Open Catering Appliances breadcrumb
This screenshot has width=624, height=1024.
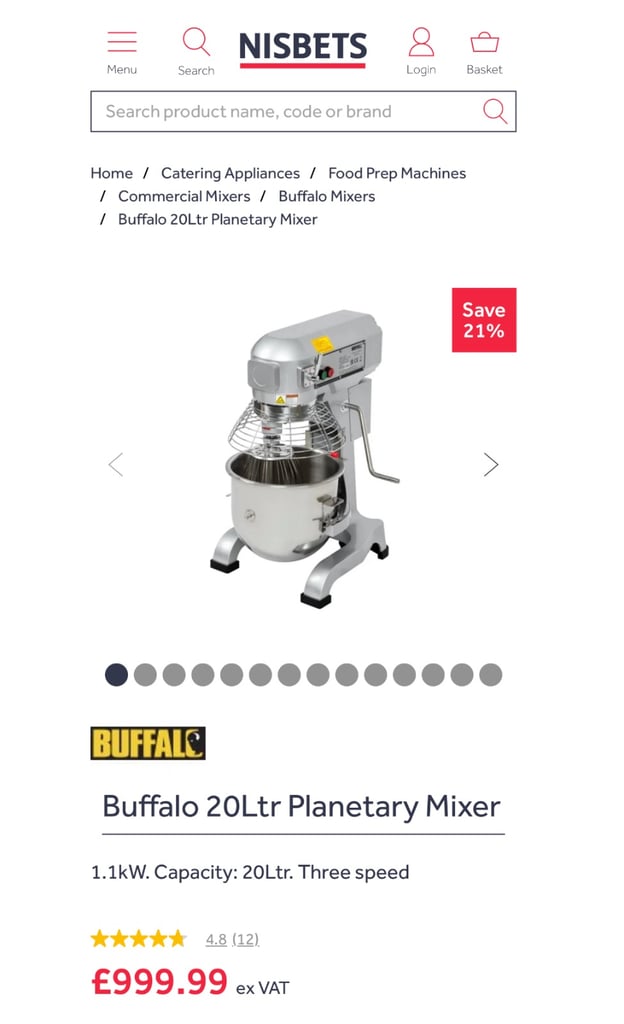click(x=230, y=174)
